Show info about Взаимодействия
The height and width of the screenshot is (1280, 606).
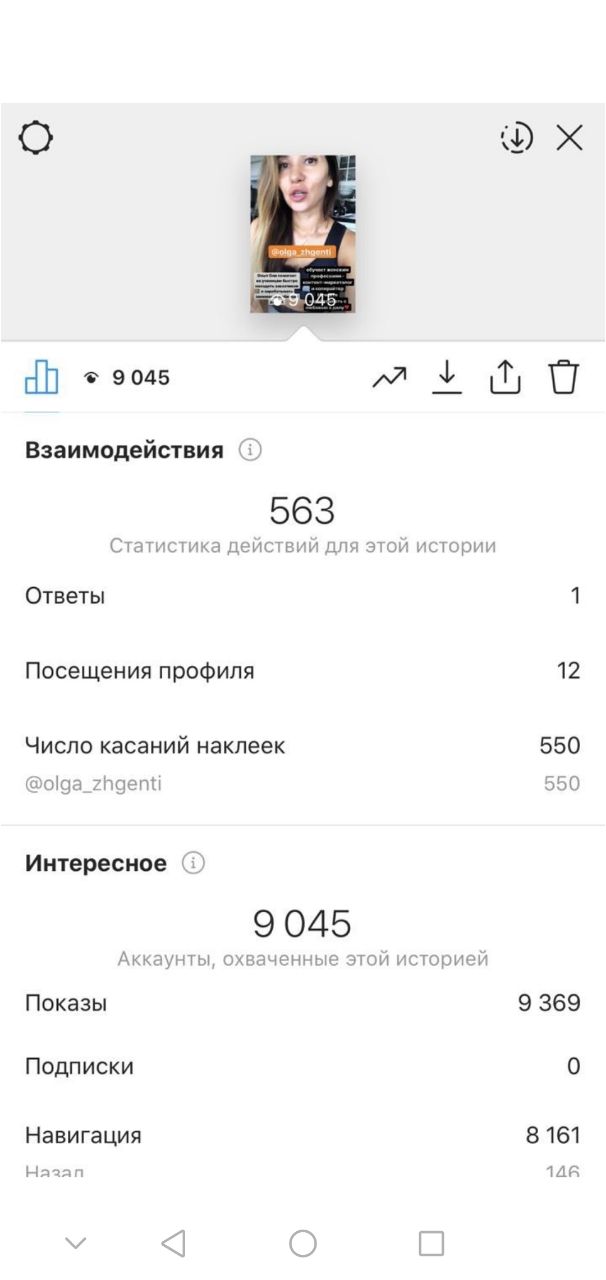250,450
